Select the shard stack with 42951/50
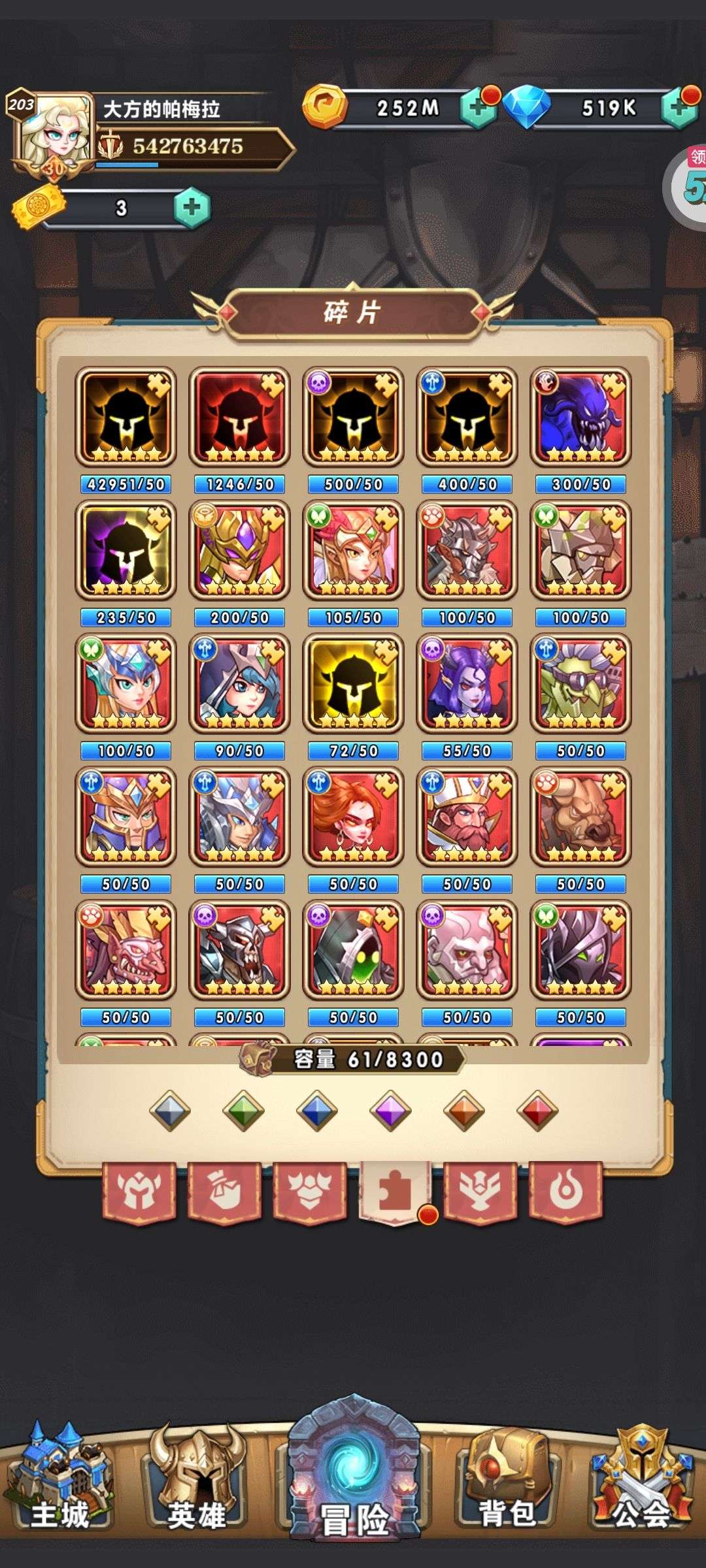706x1568 pixels. [126, 417]
